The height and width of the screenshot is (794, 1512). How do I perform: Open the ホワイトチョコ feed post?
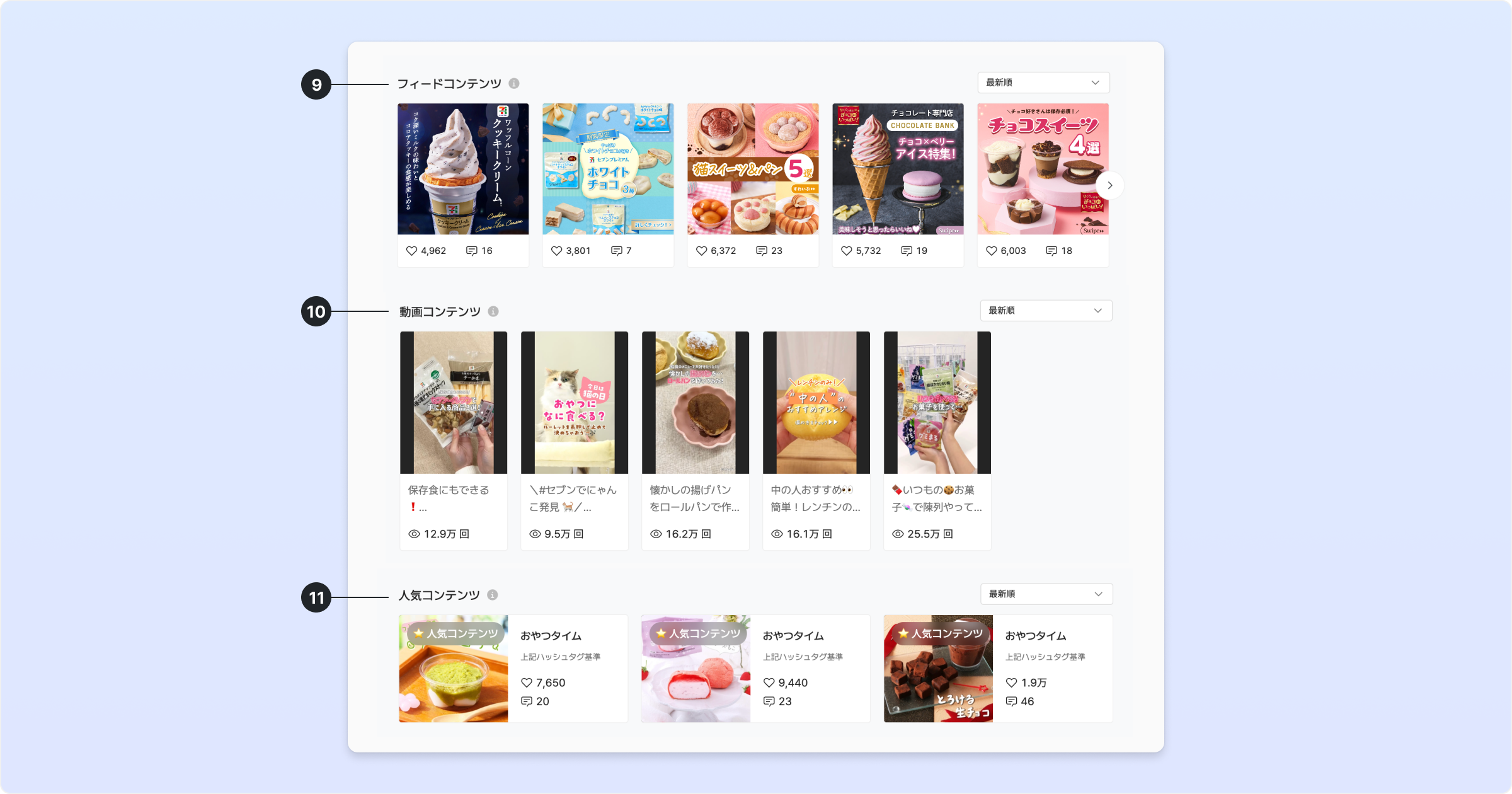pos(608,169)
